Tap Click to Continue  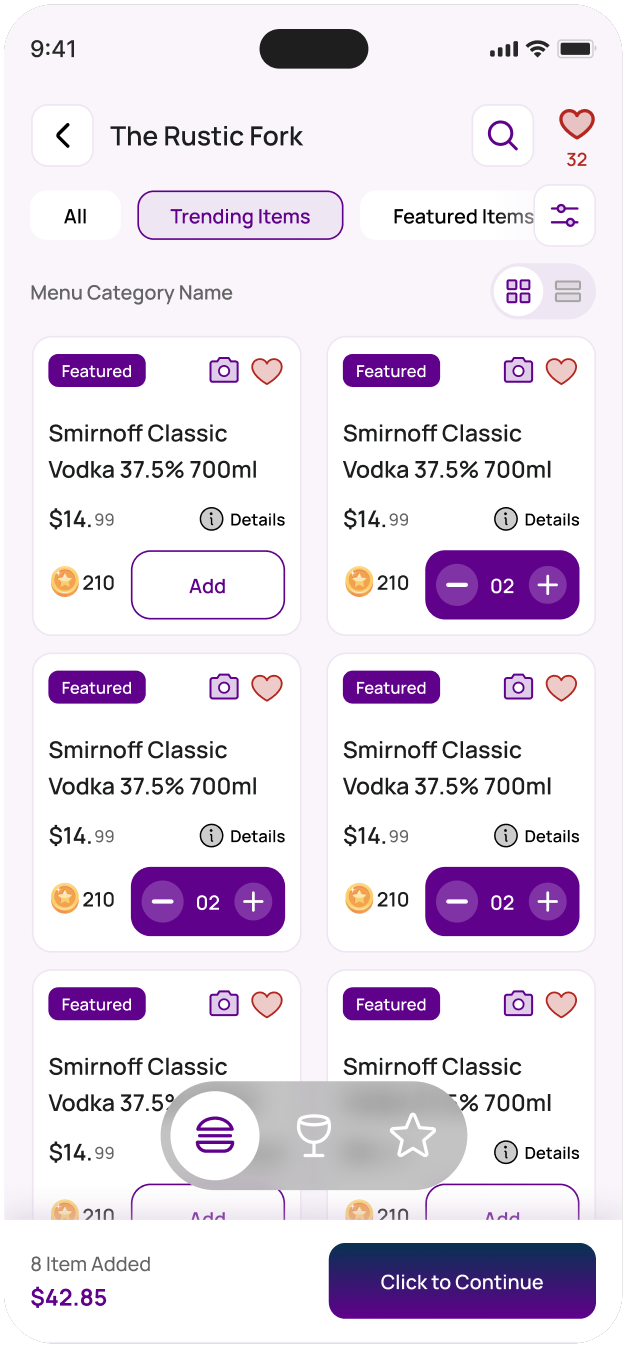click(462, 1282)
